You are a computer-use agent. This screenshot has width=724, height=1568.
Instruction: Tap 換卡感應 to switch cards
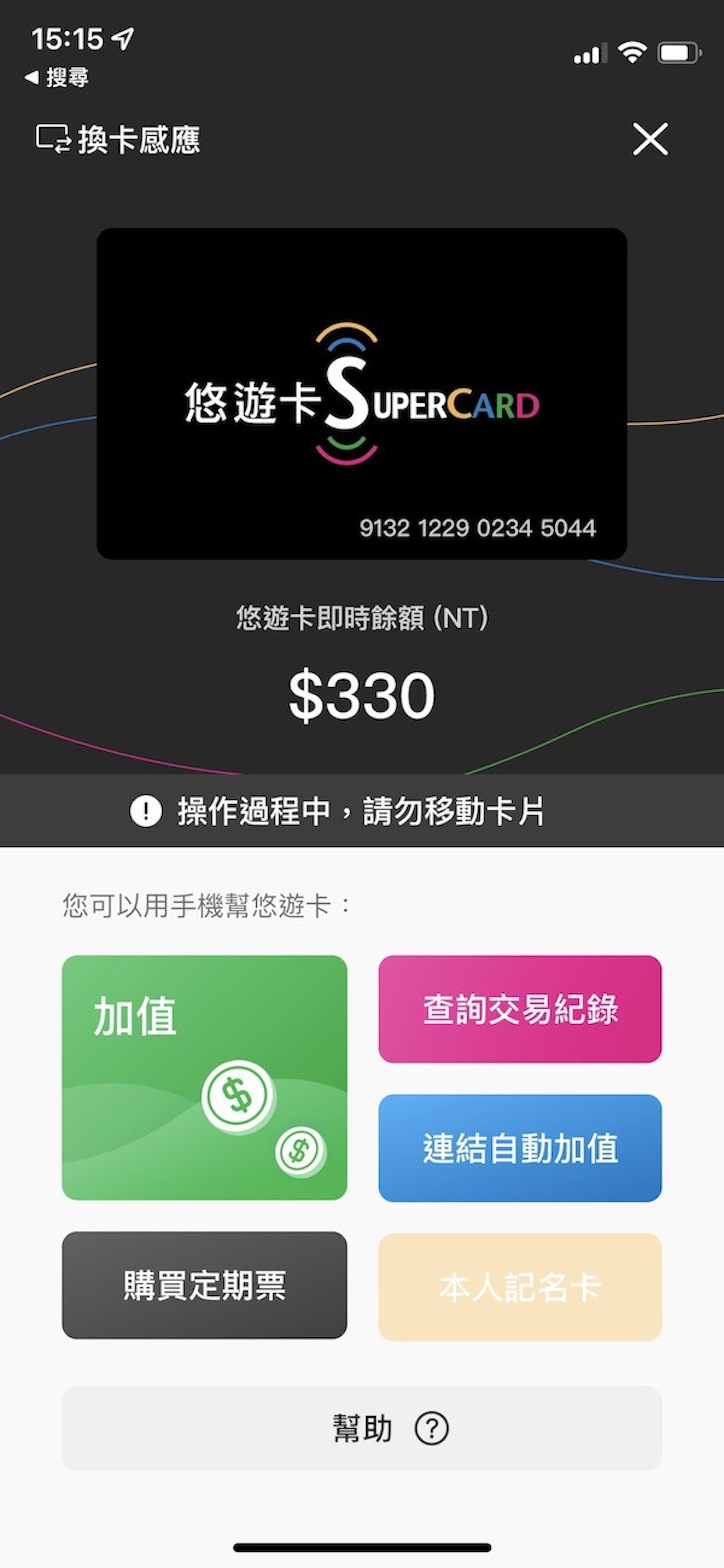(x=118, y=139)
